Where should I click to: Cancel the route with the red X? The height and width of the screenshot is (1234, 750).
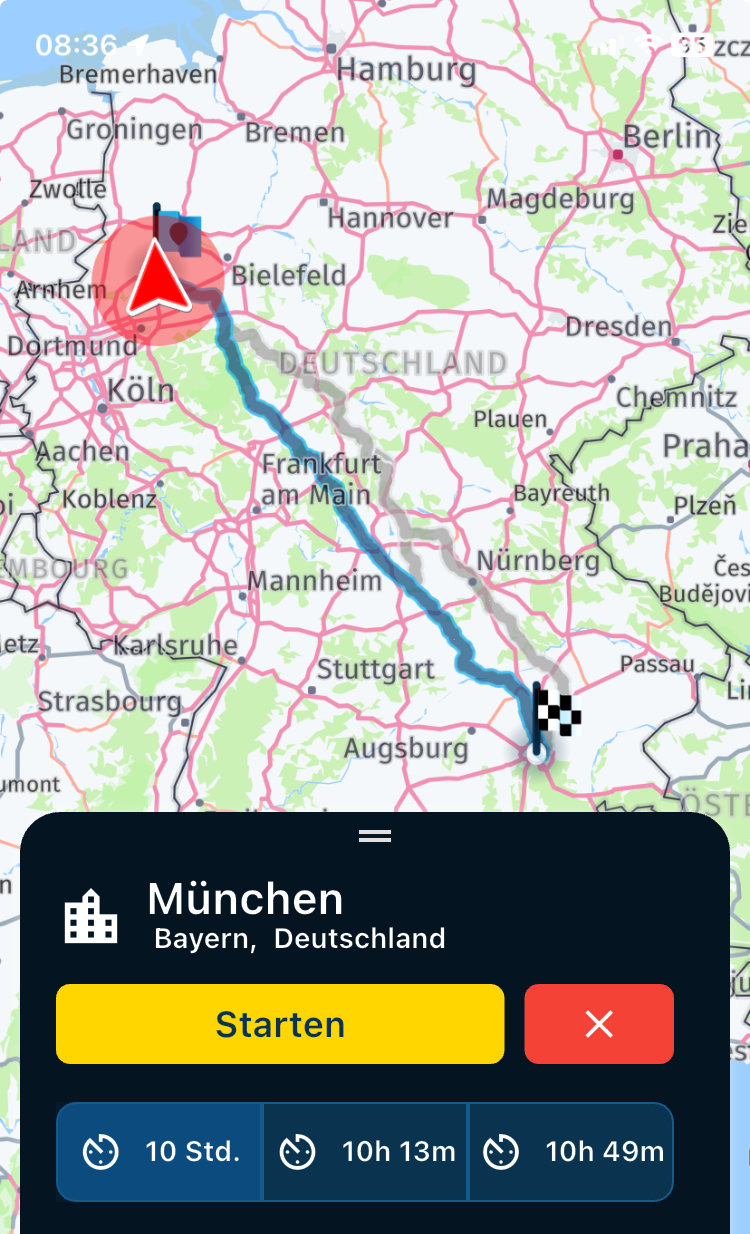click(x=599, y=1024)
